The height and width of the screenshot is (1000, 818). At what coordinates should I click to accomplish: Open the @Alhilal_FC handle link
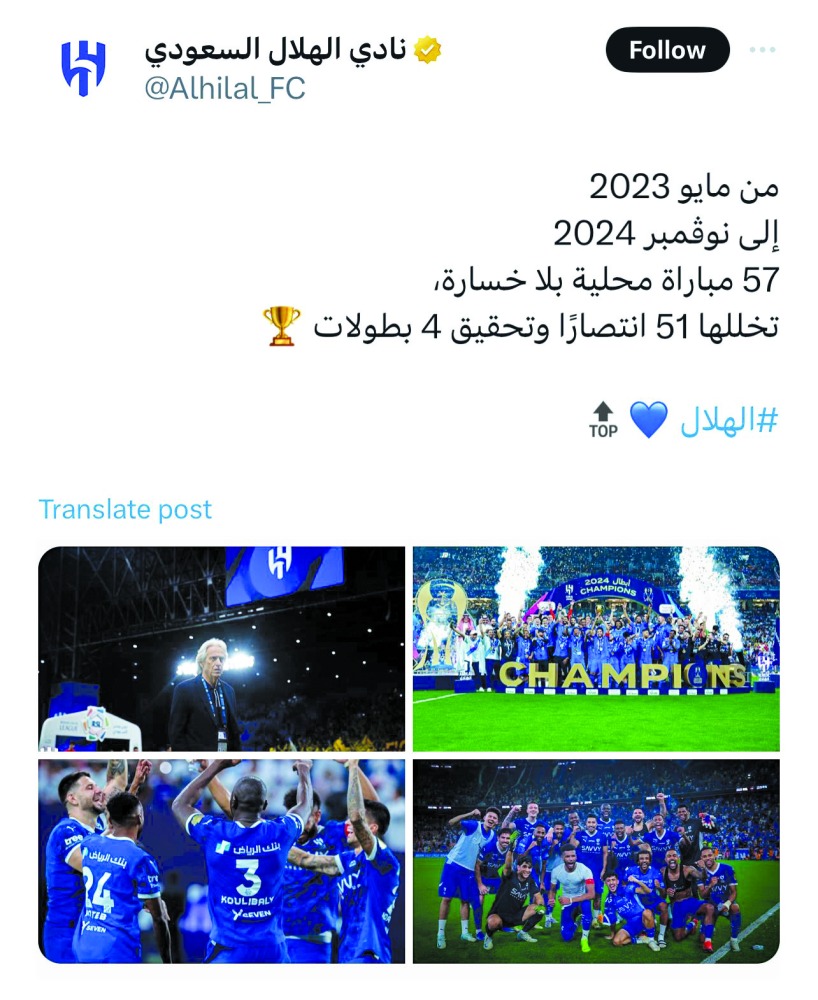pyautogui.click(x=224, y=89)
